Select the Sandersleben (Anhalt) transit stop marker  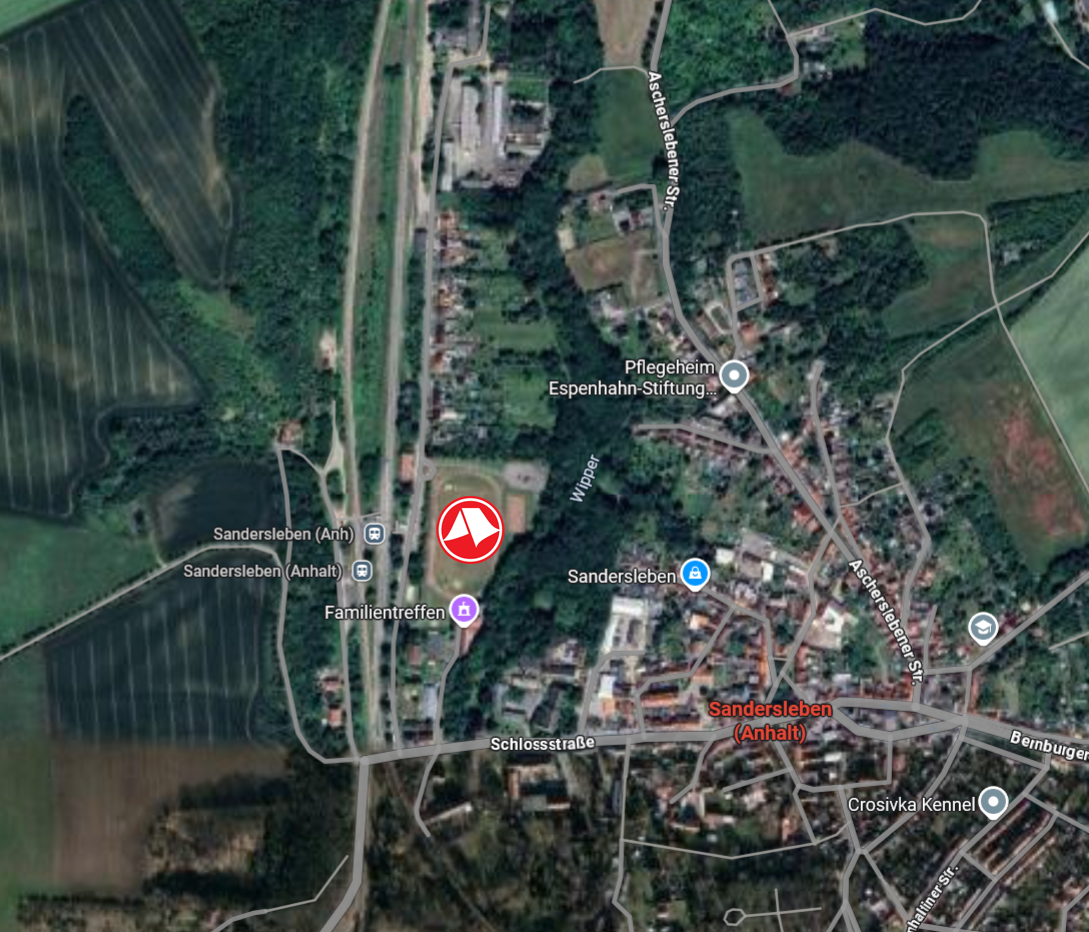tap(362, 571)
